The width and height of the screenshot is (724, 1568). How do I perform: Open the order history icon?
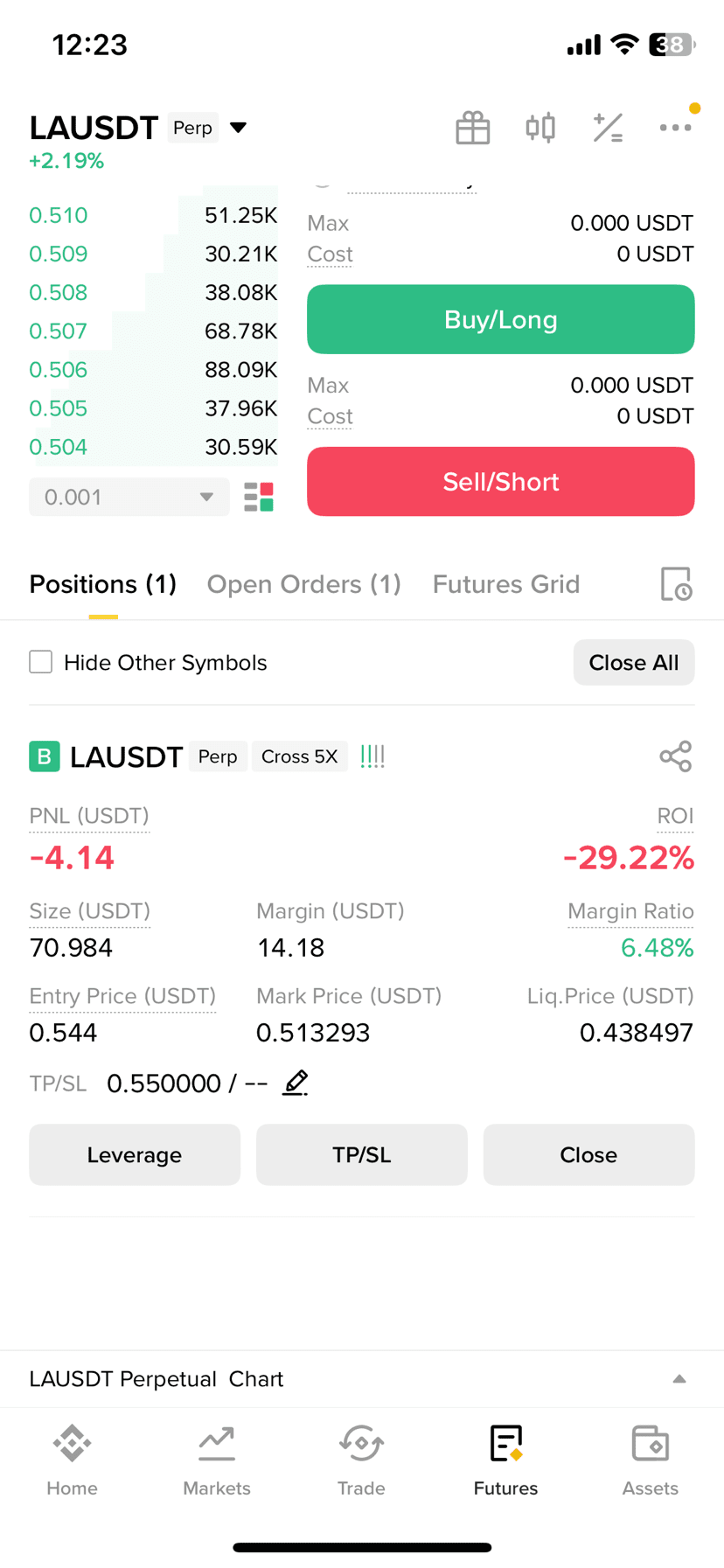tap(676, 583)
